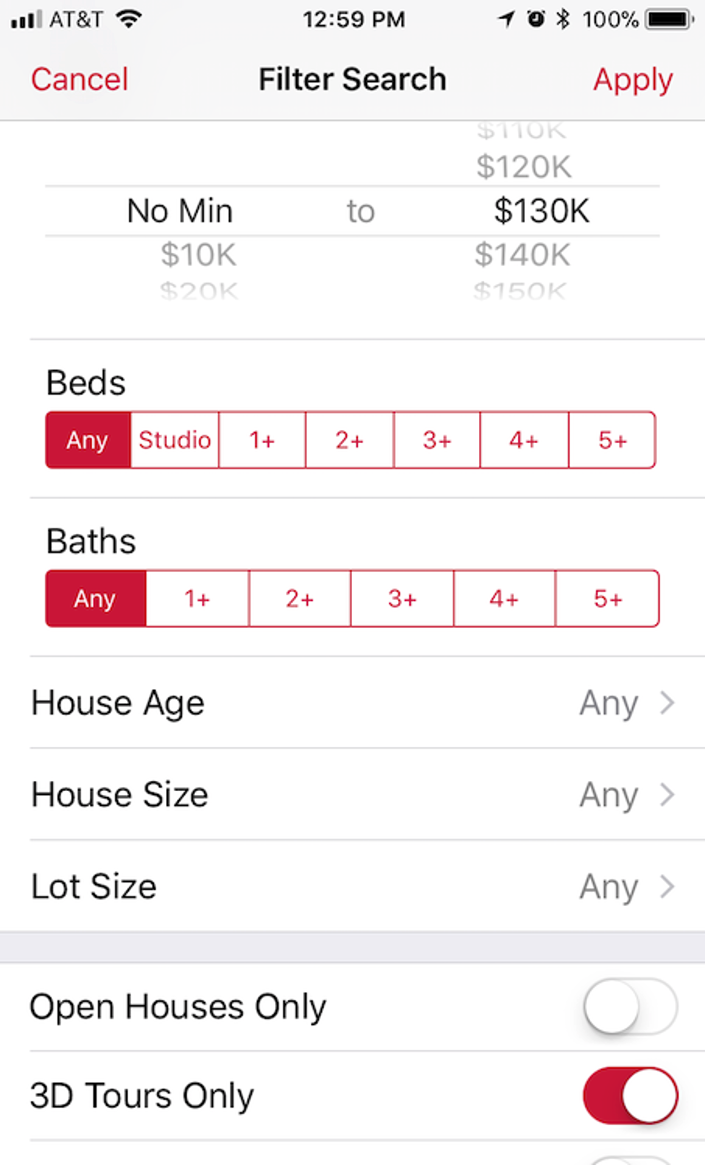The width and height of the screenshot is (706, 1166).
Task: Enable Open Houses Only
Action: [x=630, y=1007]
